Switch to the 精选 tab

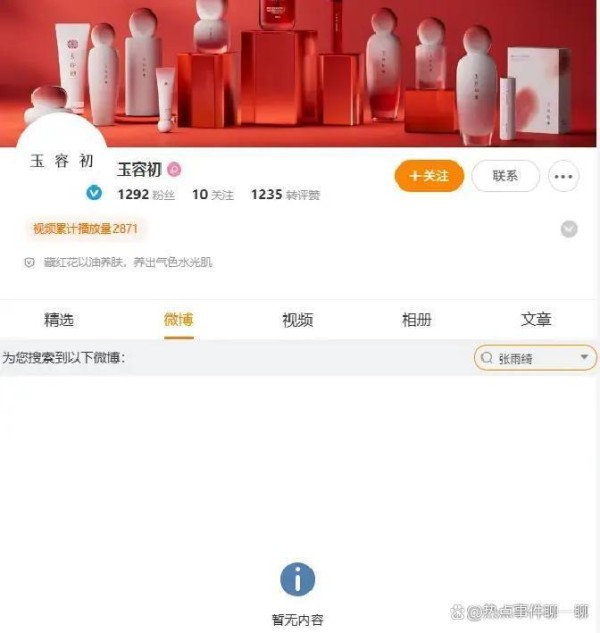[59, 320]
